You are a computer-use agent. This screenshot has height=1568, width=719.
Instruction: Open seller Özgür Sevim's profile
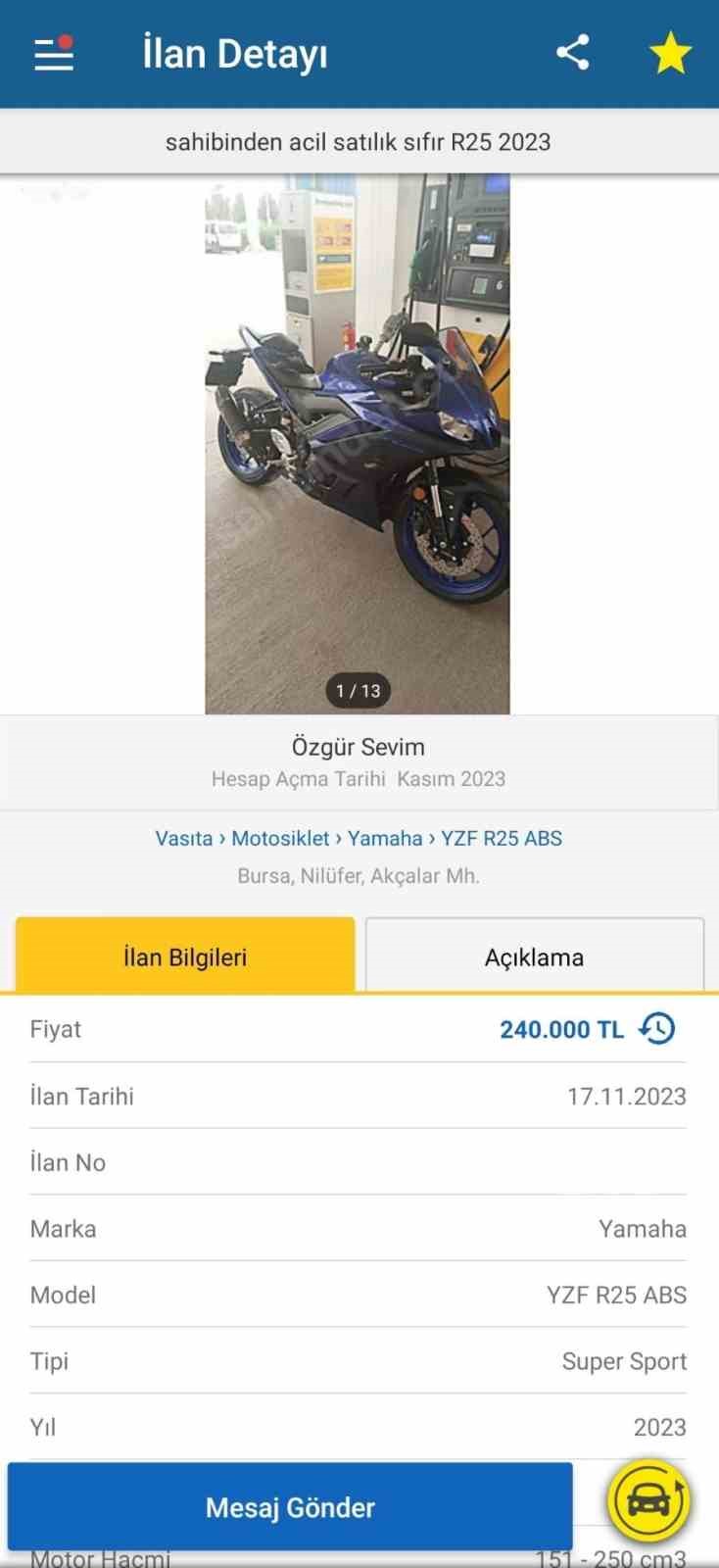click(x=358, y=748)
